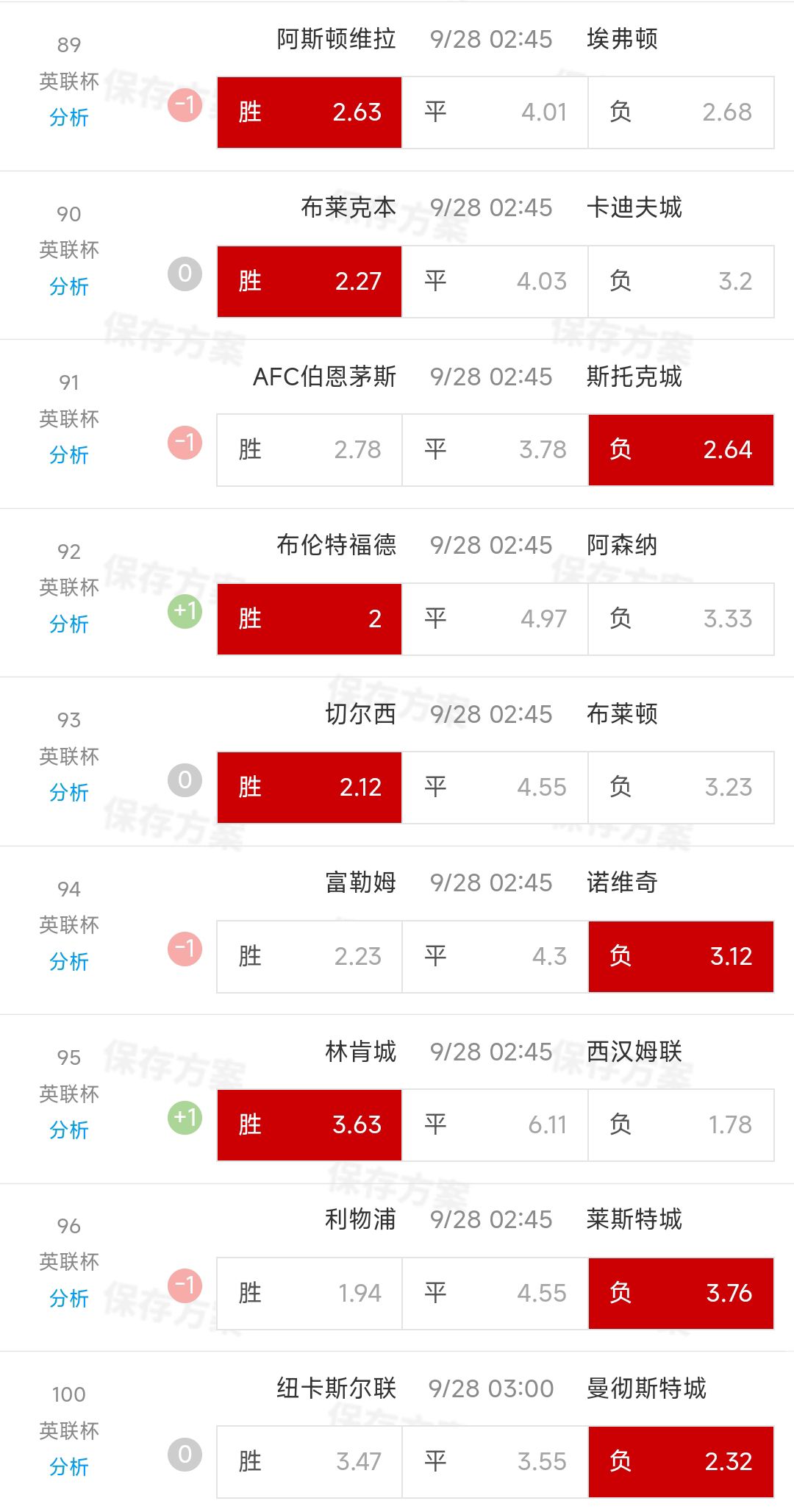Open 分析 for match 93 切尔西 vs 布莱顿
The image size is (794, 1512).
pos(68,792)
